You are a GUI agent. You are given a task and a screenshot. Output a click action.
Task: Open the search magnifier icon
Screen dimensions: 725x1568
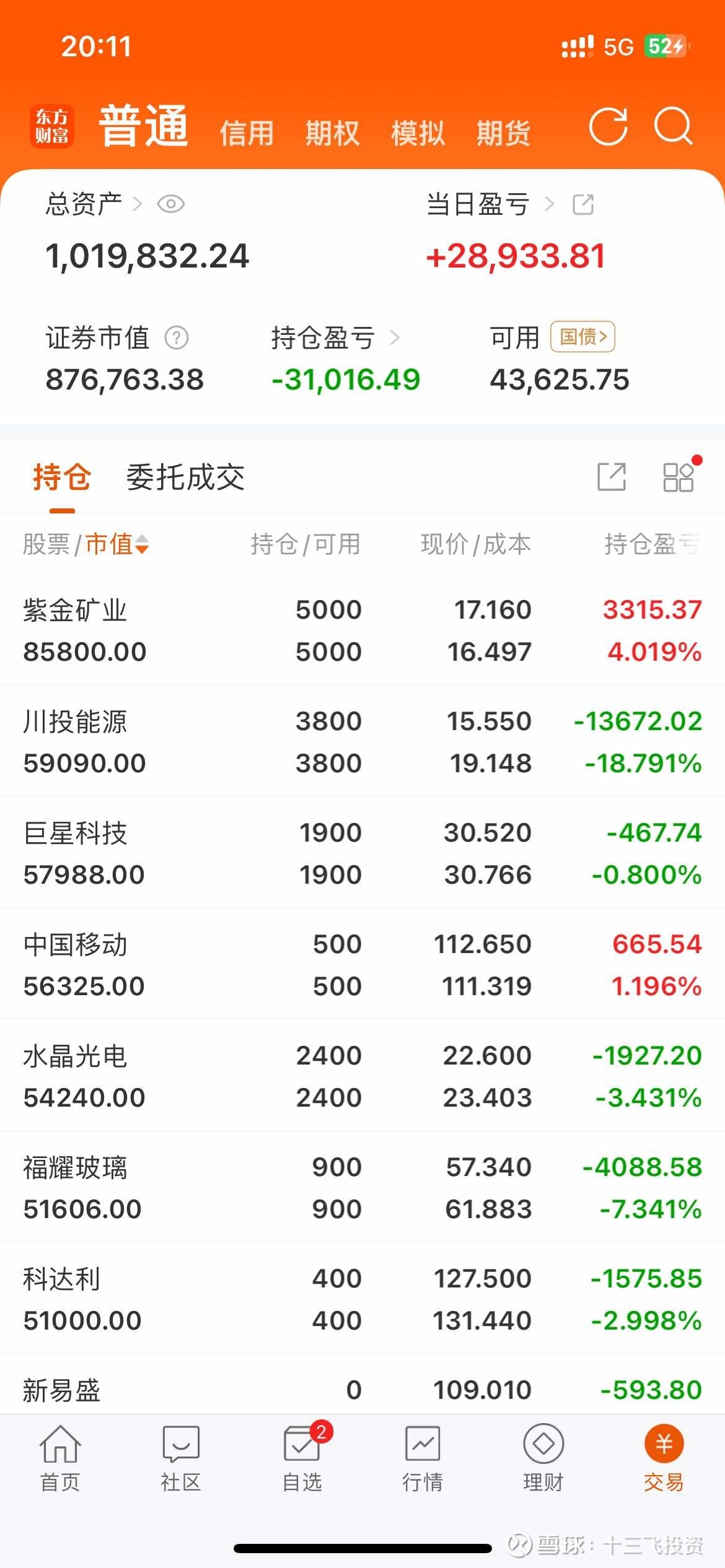(x=673, y=126)
